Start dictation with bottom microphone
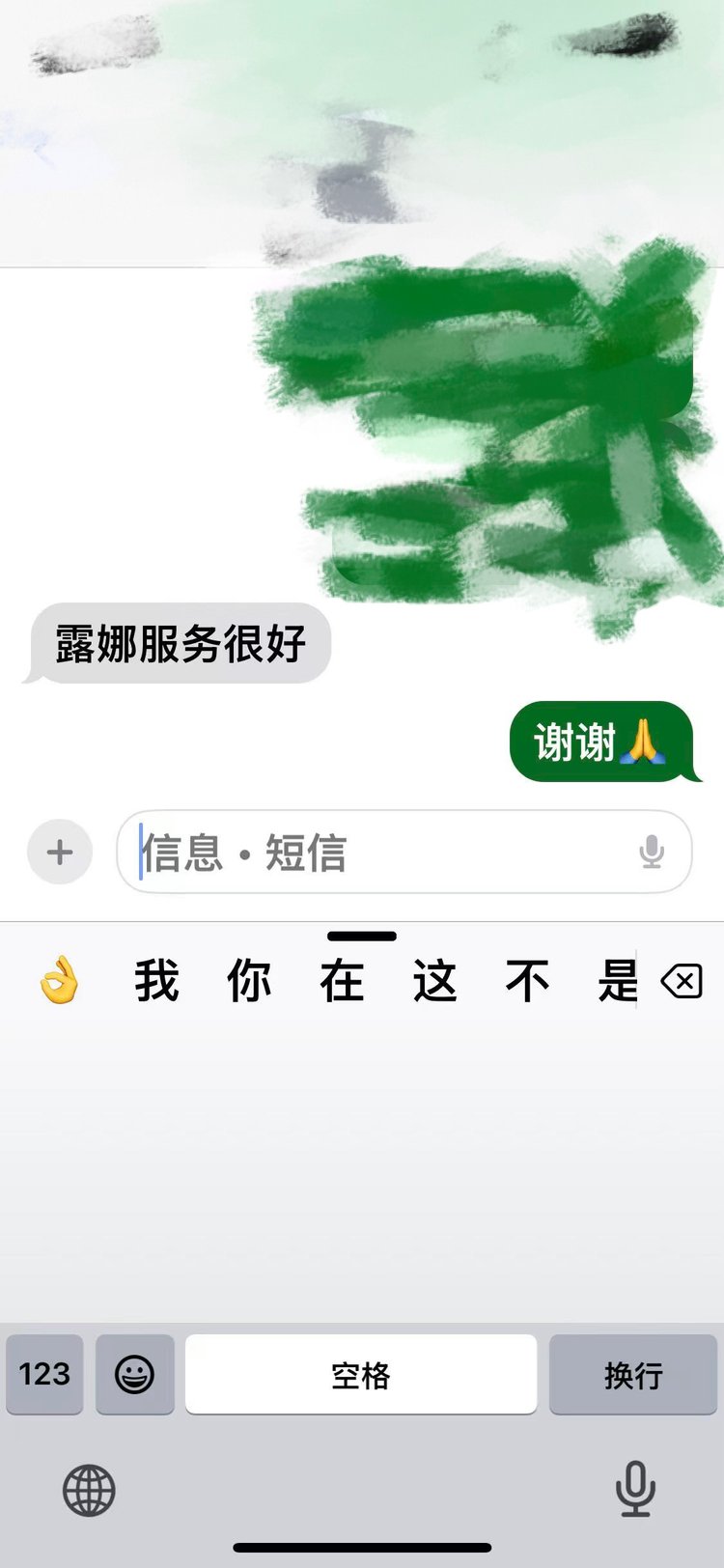The image size is (724, 1568). pyautogui.click(x=635, y=1488)
